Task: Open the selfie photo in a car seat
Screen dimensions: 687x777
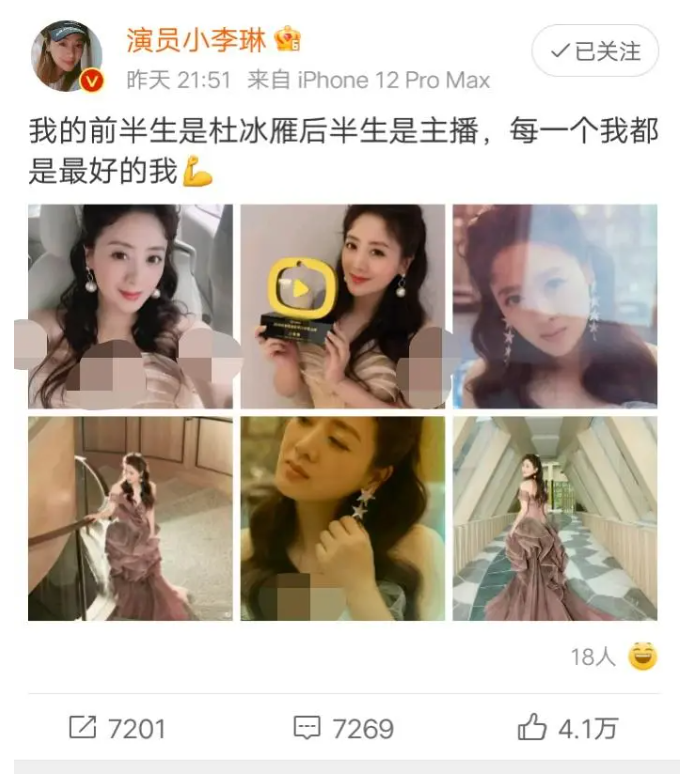Action: click(x=130, y=306)
